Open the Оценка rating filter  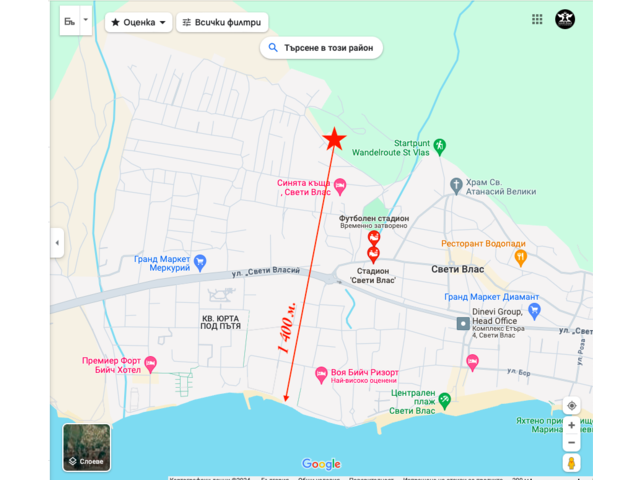coord(138,22)
